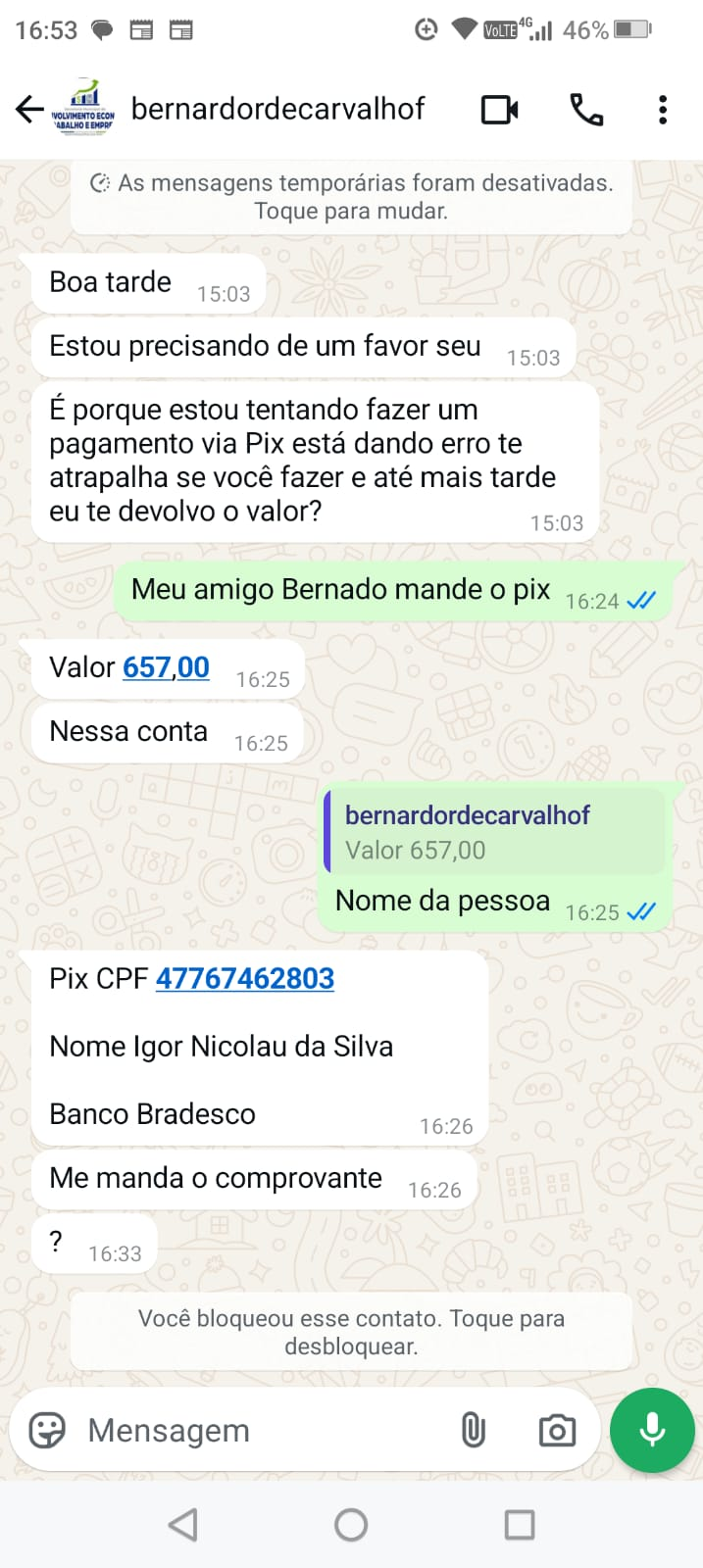Tap the CPF number 47767462803 link
The image size is (703, 1568).
(x=245, y=978)
